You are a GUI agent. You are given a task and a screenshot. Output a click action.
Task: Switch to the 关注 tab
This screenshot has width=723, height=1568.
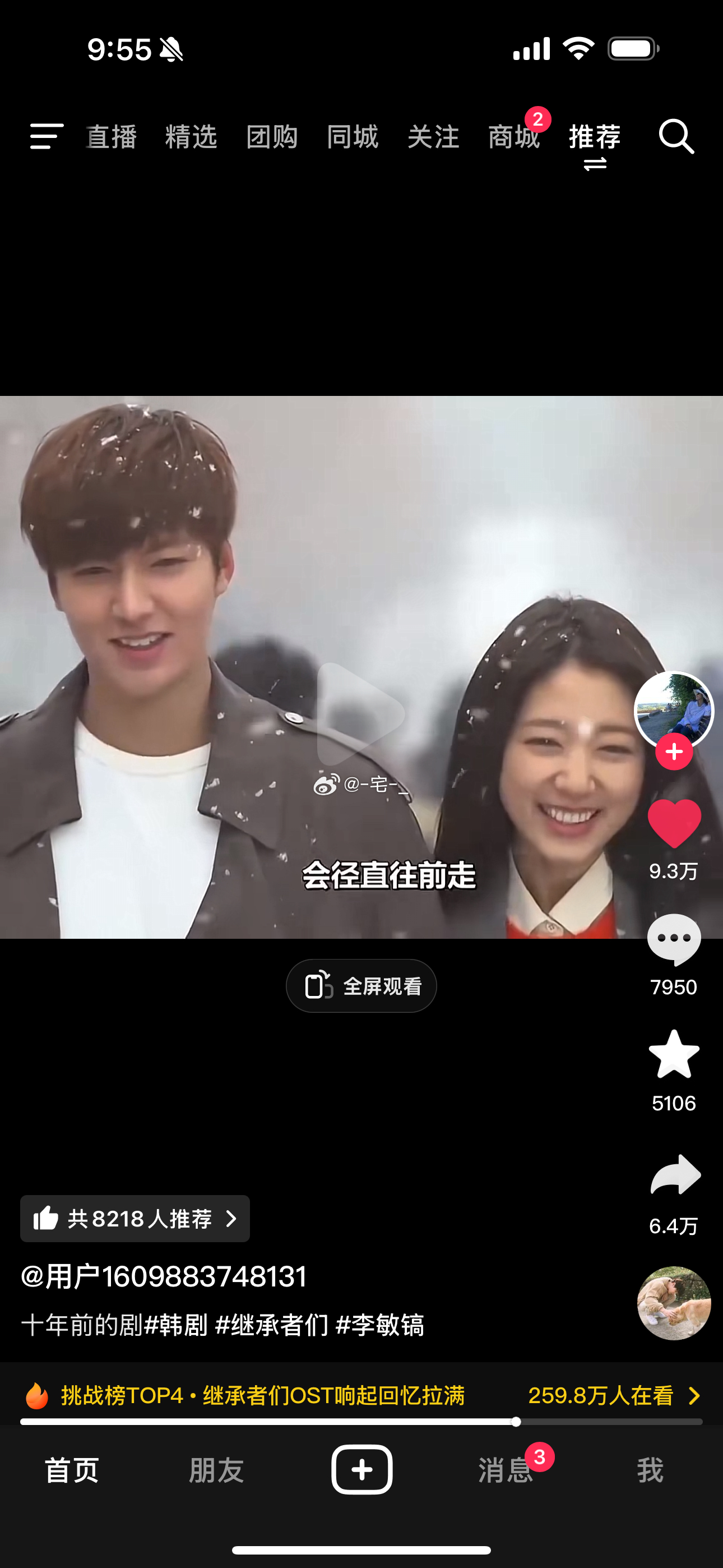click(433, 136)
